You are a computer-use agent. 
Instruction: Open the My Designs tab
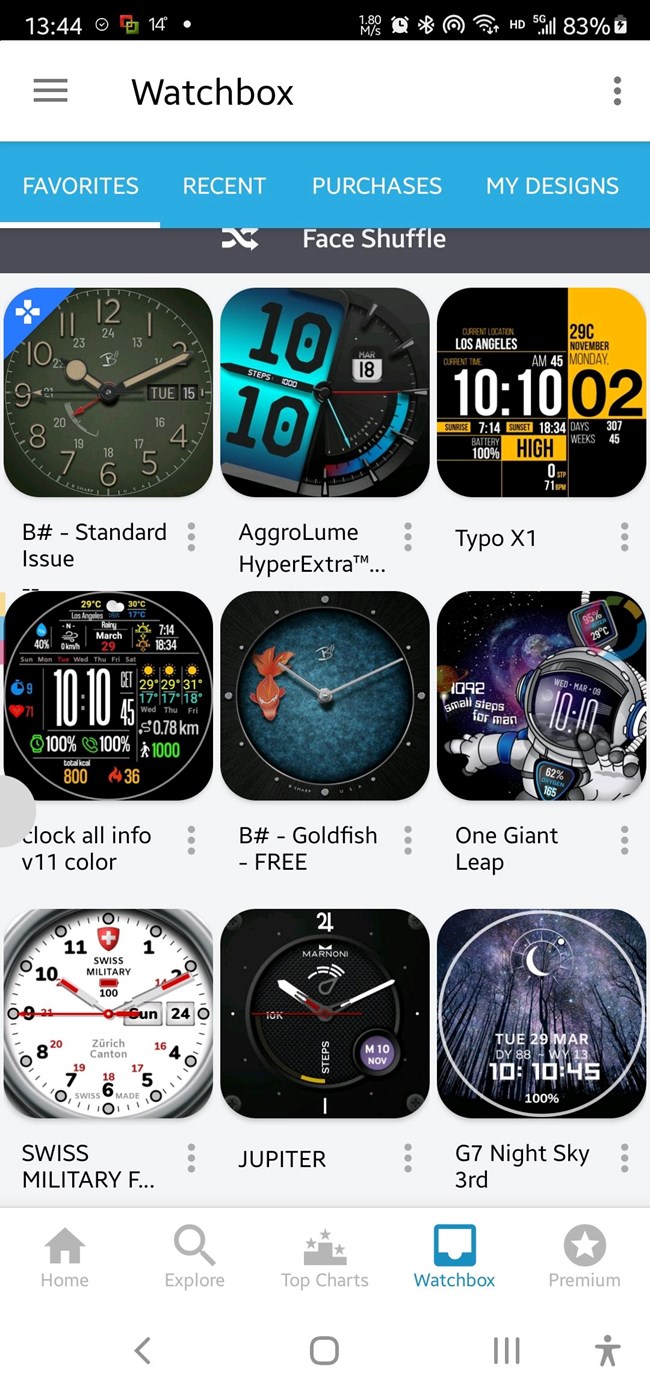tap(552, 186)
